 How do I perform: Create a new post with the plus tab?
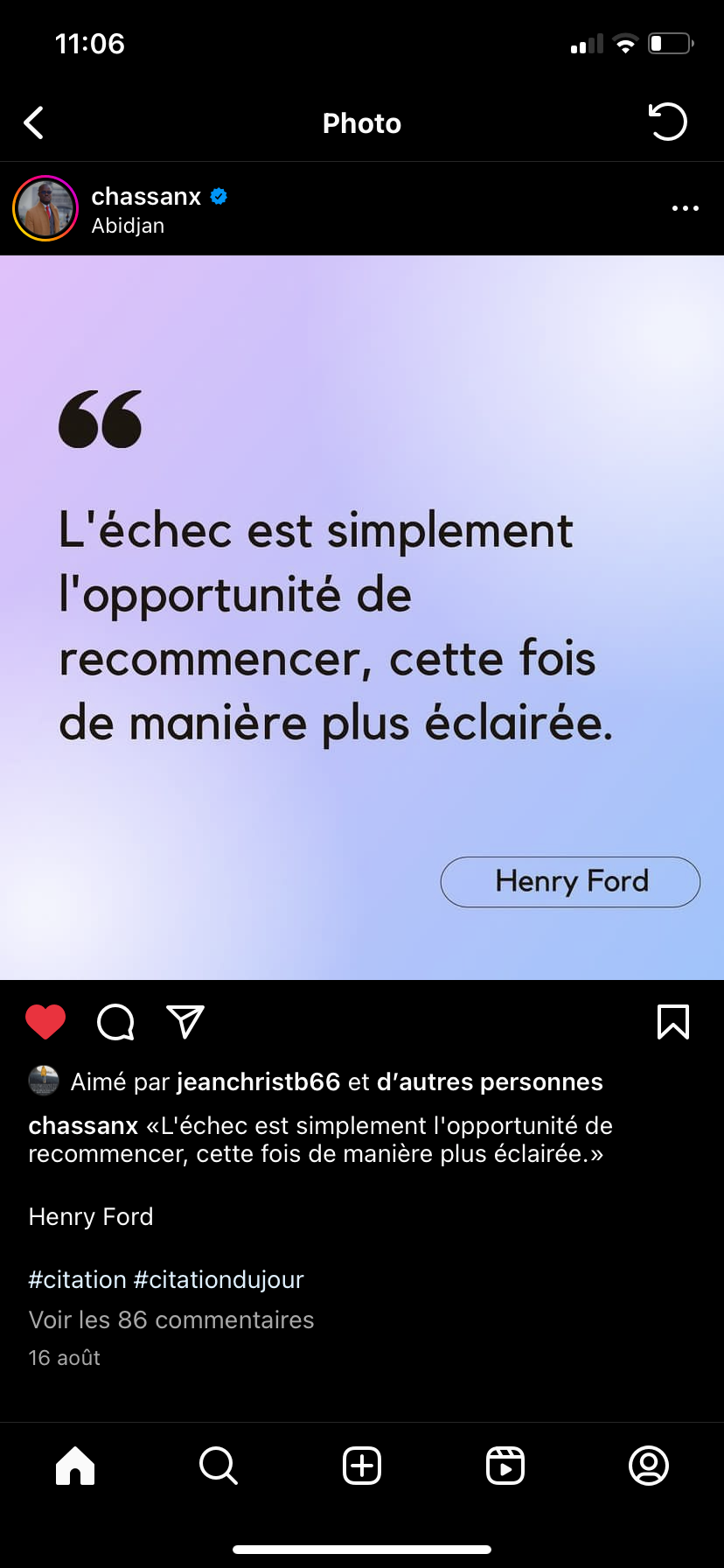tap(362, 1466)
